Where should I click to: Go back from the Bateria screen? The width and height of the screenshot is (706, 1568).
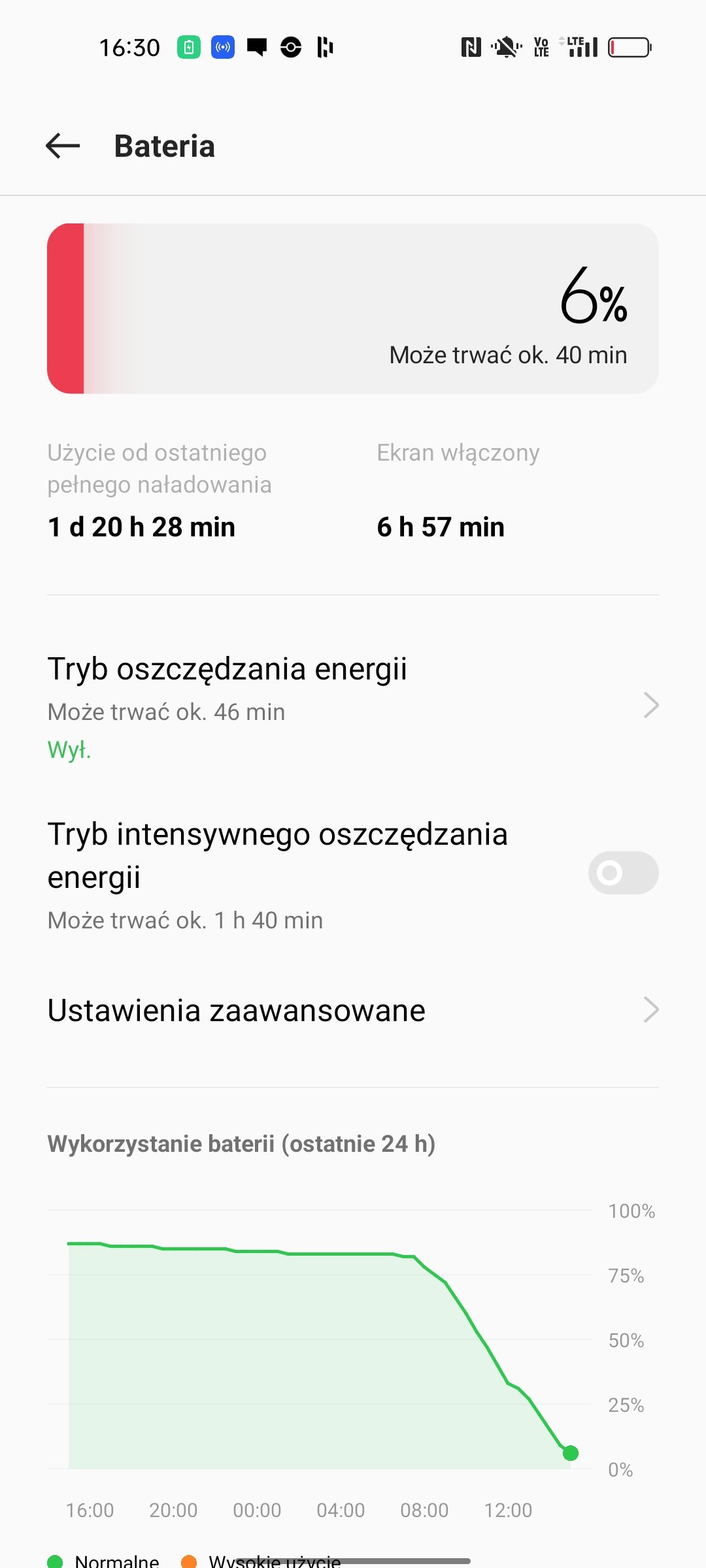tap(63, 146)
